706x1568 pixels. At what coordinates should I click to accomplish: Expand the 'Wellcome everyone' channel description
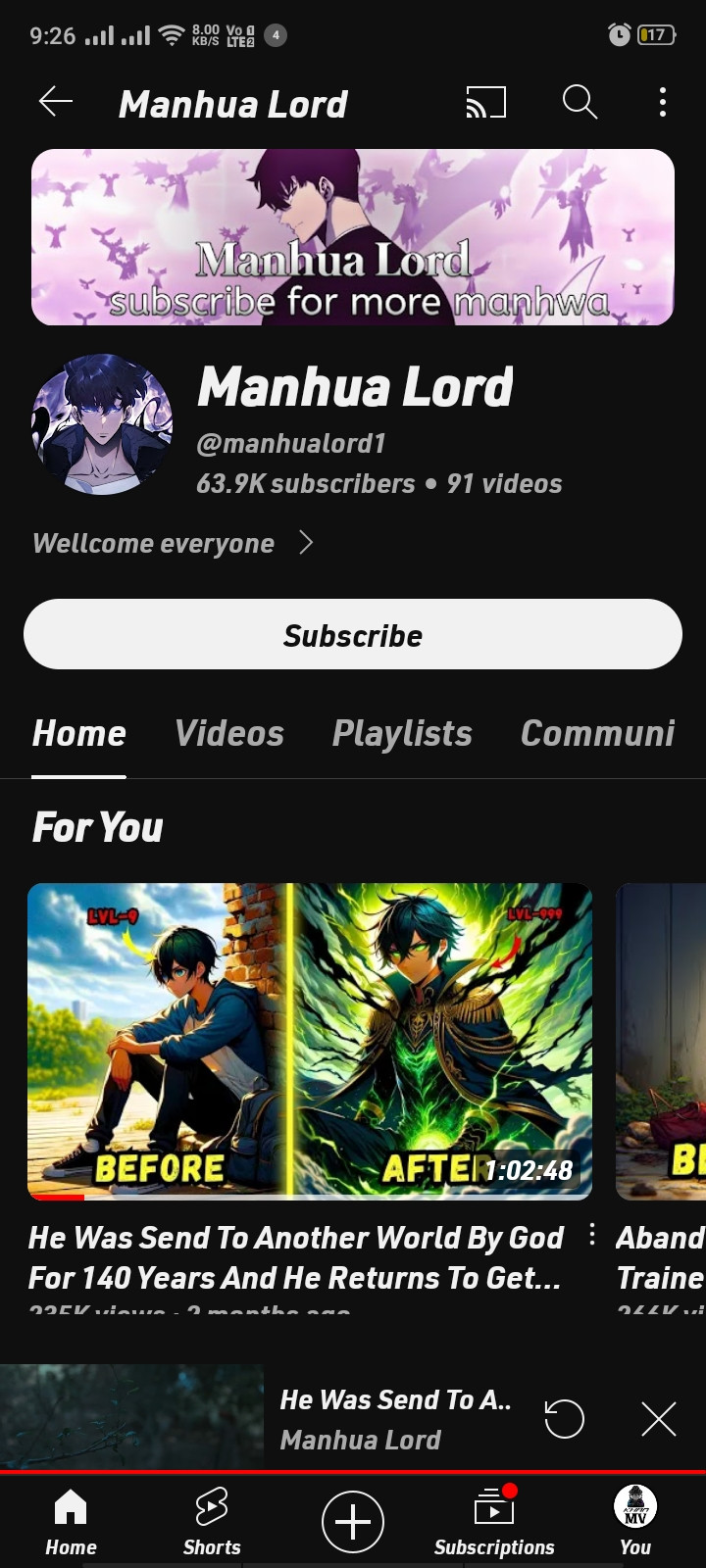pyautogui.click(x=173, y=543)
